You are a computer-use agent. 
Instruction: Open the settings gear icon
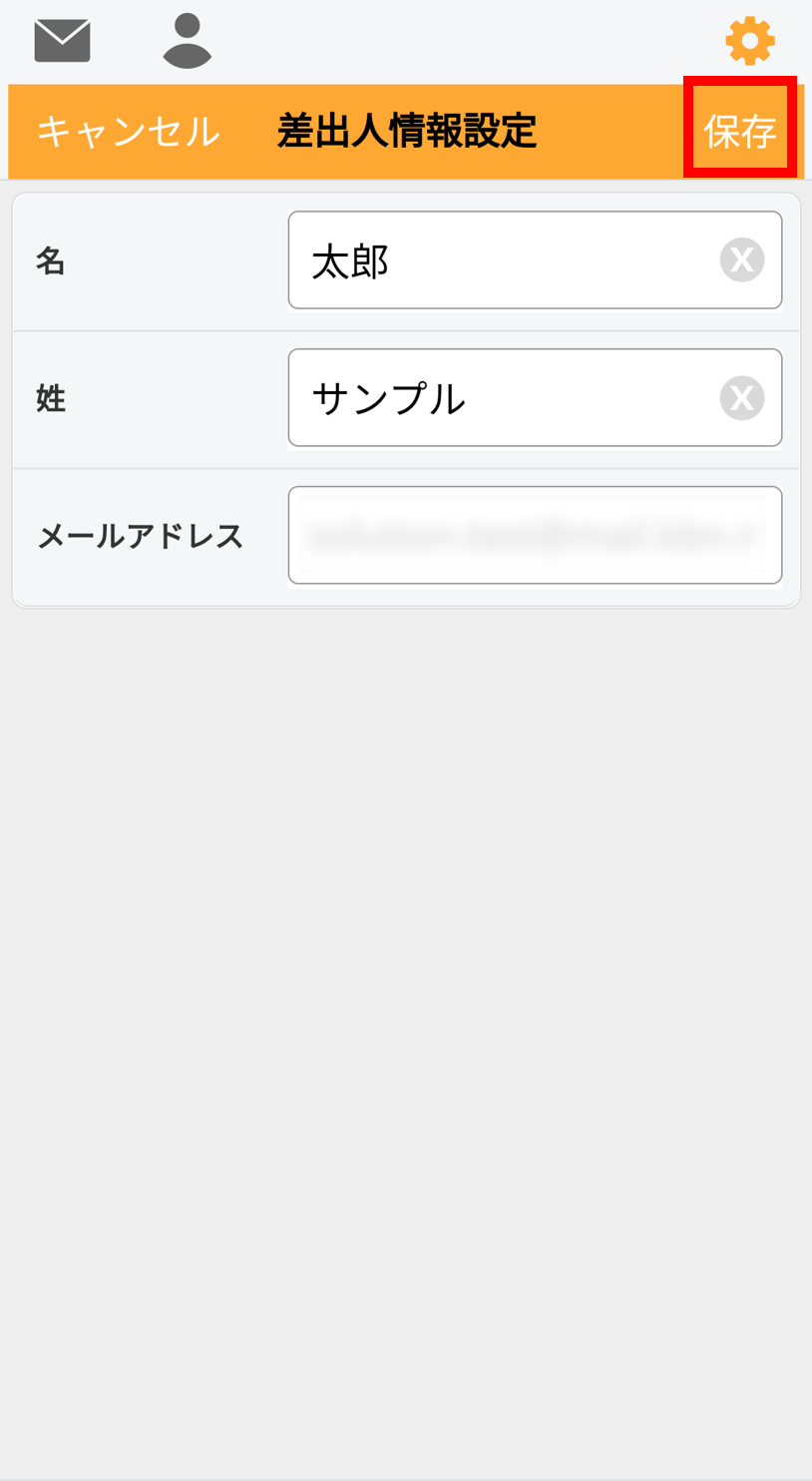[x=750, y=41]
